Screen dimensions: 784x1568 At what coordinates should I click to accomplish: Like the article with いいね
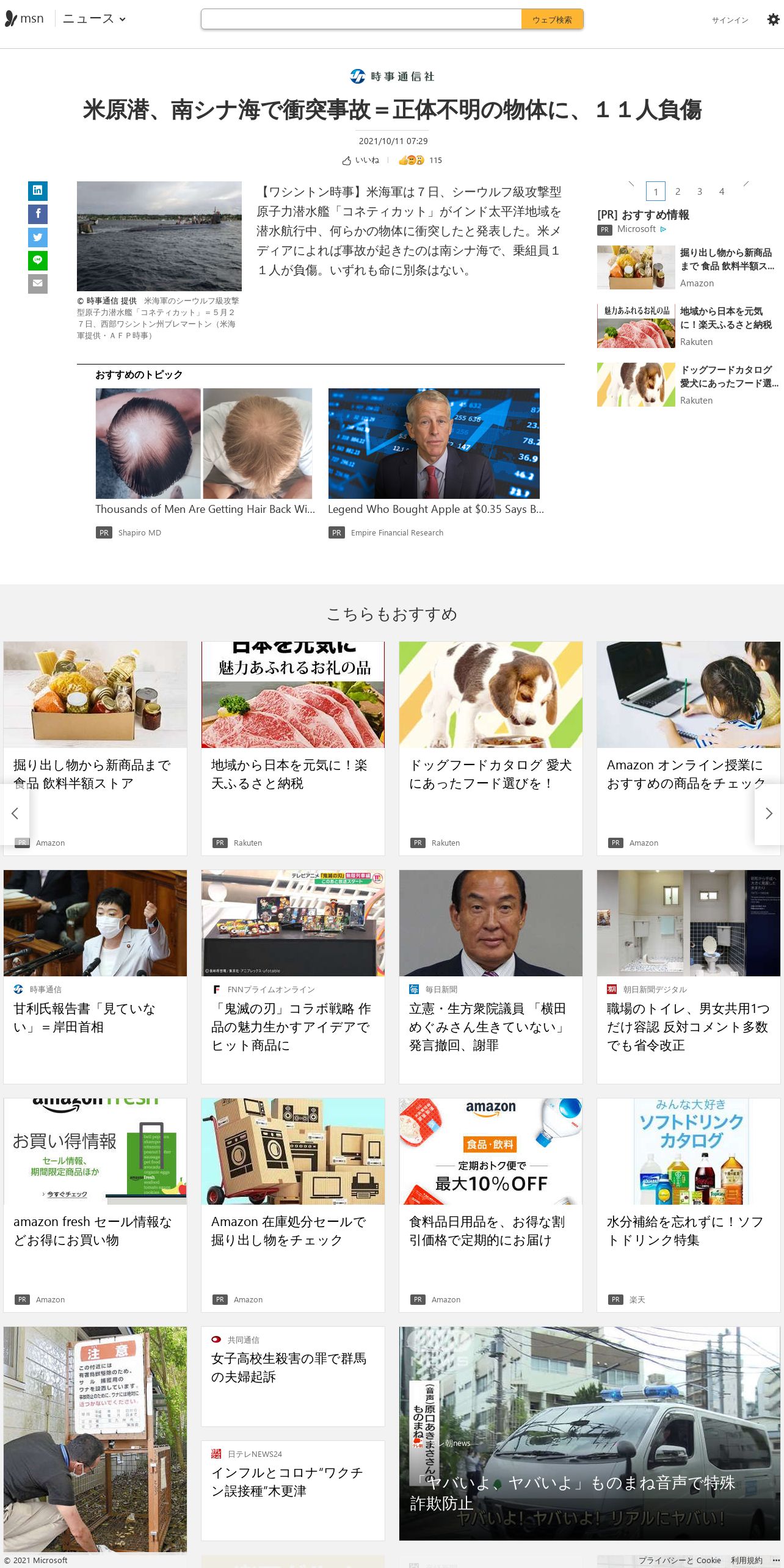pyautogui.click(x=361, y=161)
